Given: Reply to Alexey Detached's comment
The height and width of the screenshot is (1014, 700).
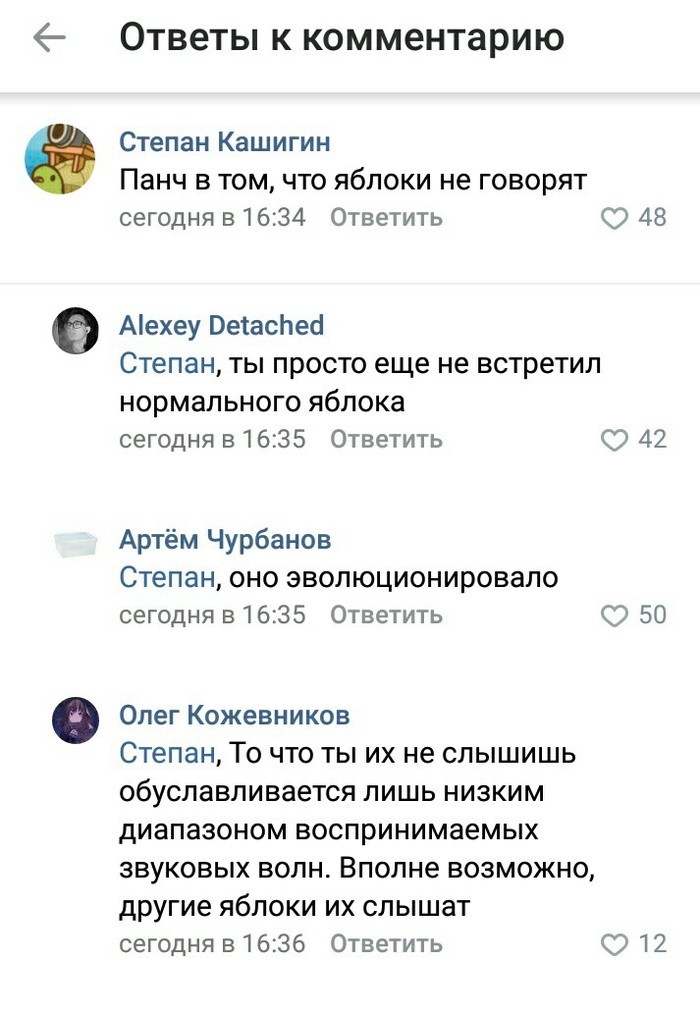Looking at the screenshot, I should (386, 439).
